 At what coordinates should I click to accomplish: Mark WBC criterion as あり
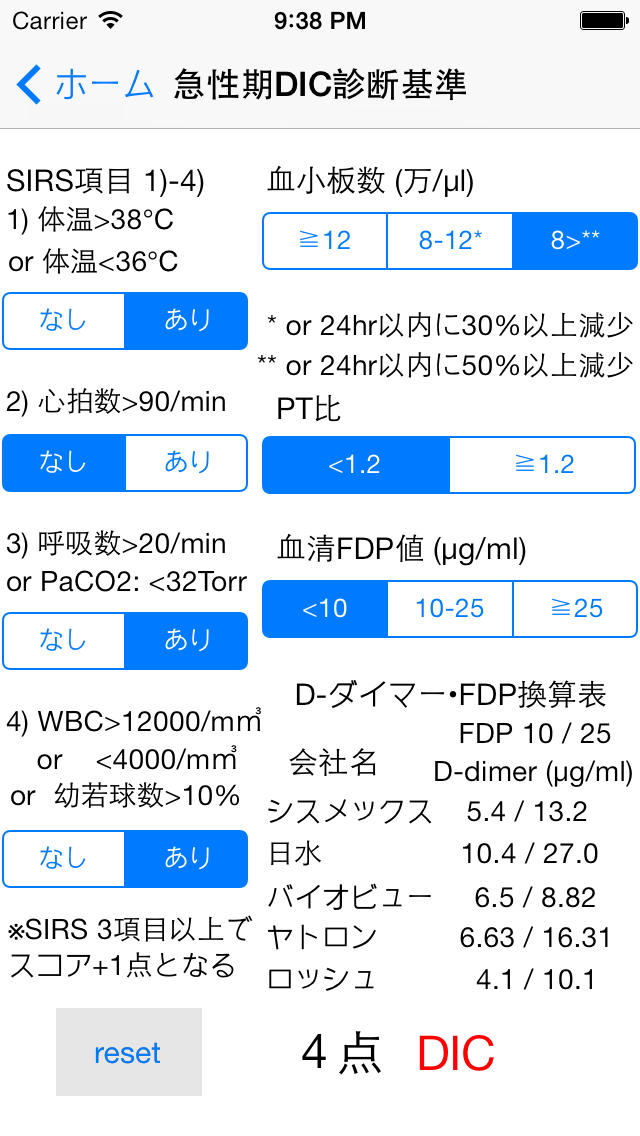click(x=186, y=859)
